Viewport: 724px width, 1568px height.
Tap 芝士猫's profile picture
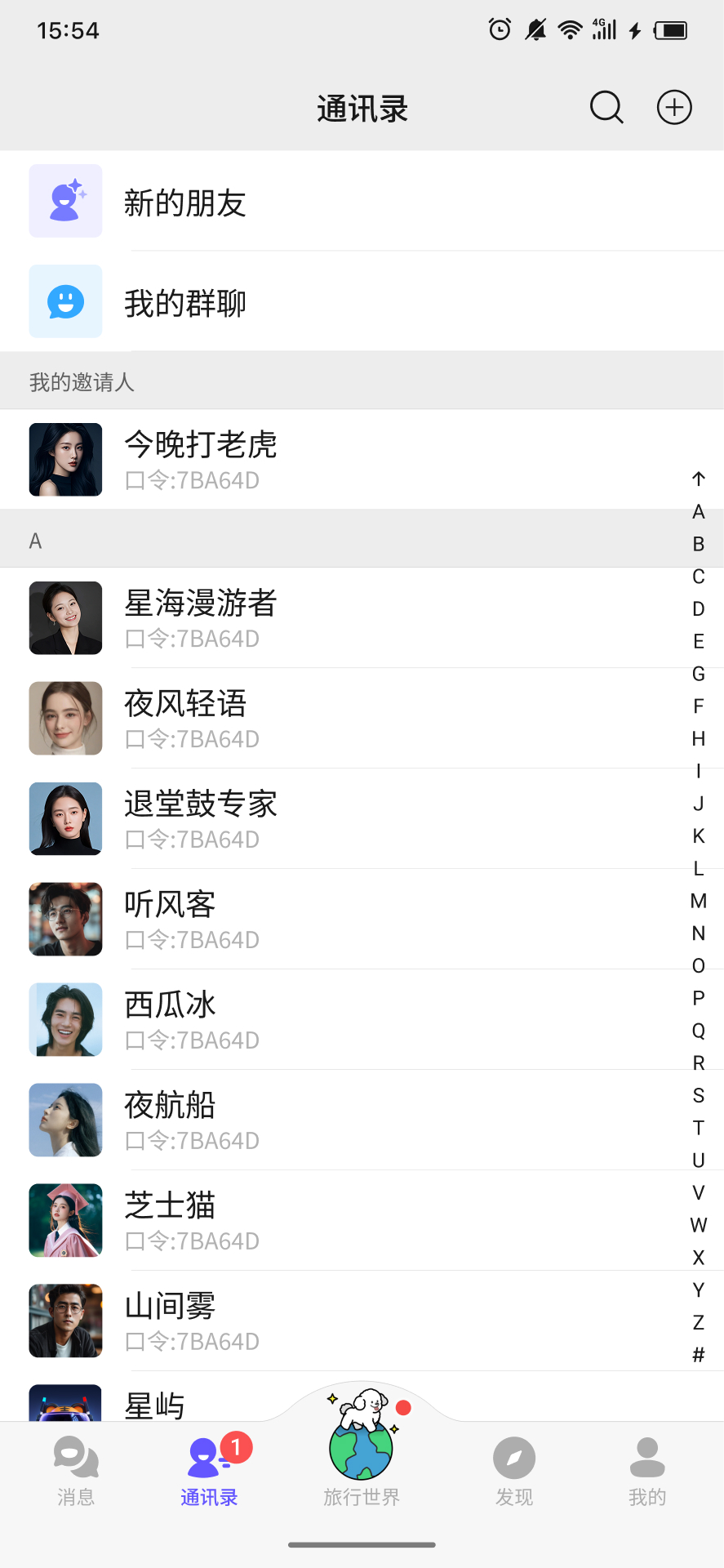65,1220
